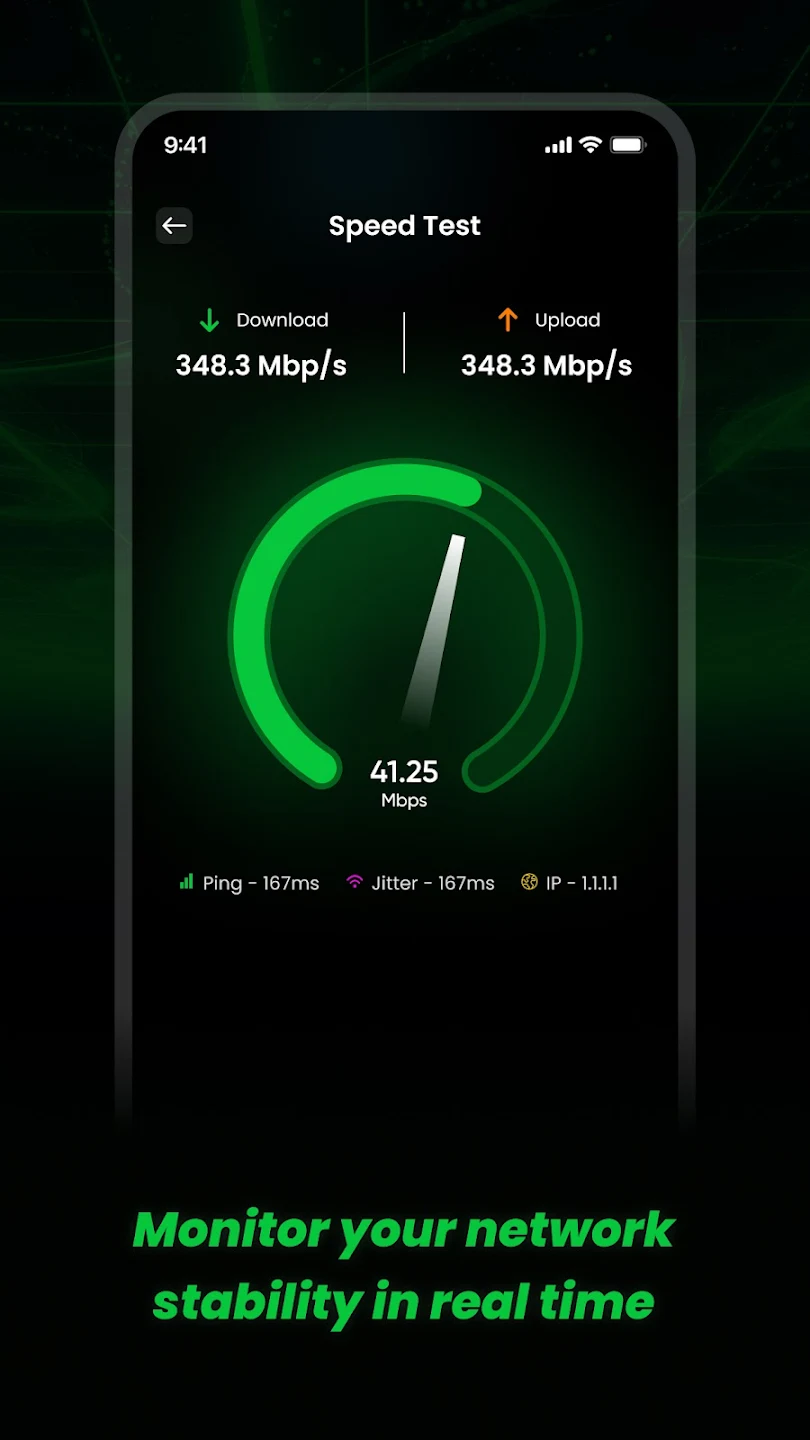The height and width of the screenshot is (1440, 810).
Task: Click the Ping signal bars icon
Action: [x=185, y=882]
